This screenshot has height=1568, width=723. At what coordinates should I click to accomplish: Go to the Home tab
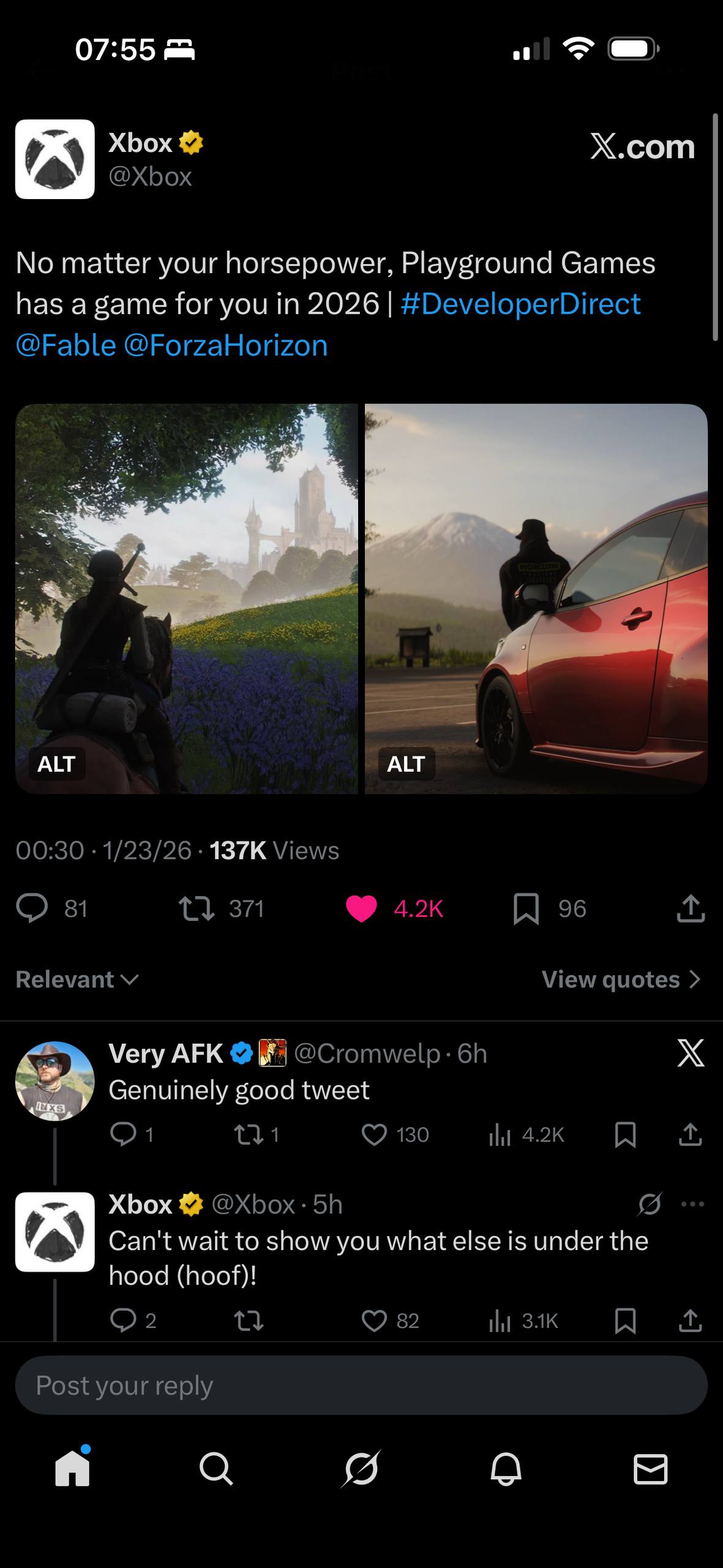click(72, 1469)
